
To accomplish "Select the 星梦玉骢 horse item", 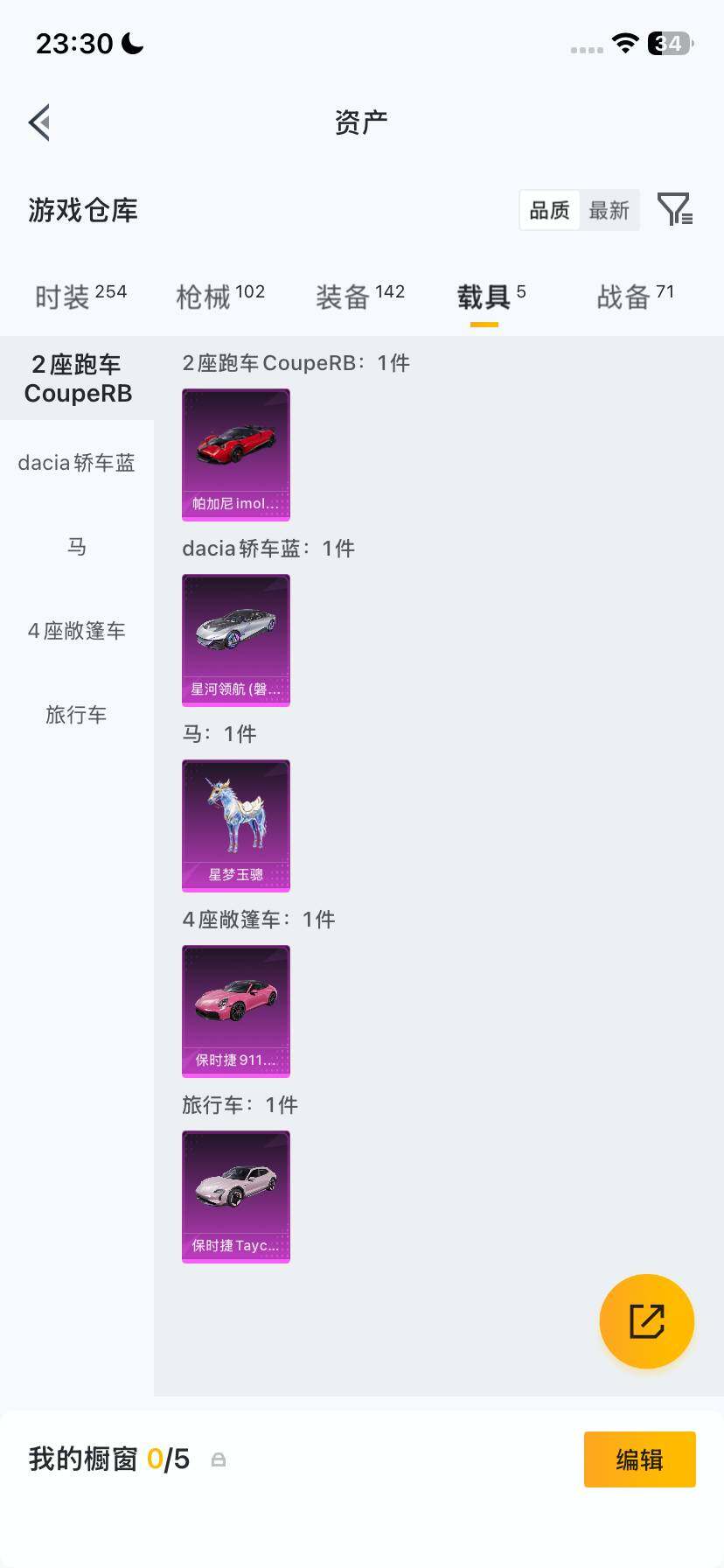I will click(235, 825).
